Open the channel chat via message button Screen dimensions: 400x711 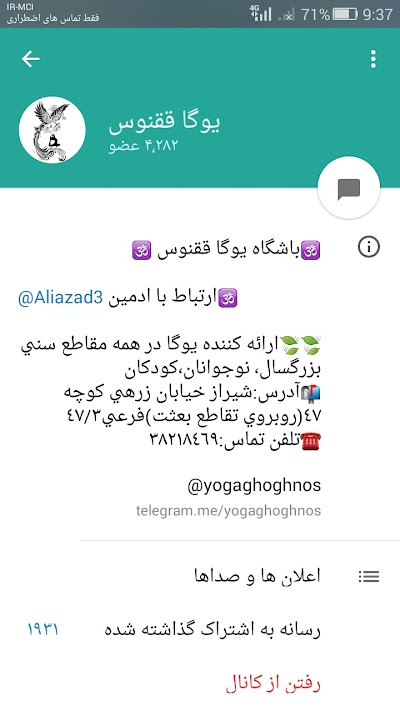(348, 188)
